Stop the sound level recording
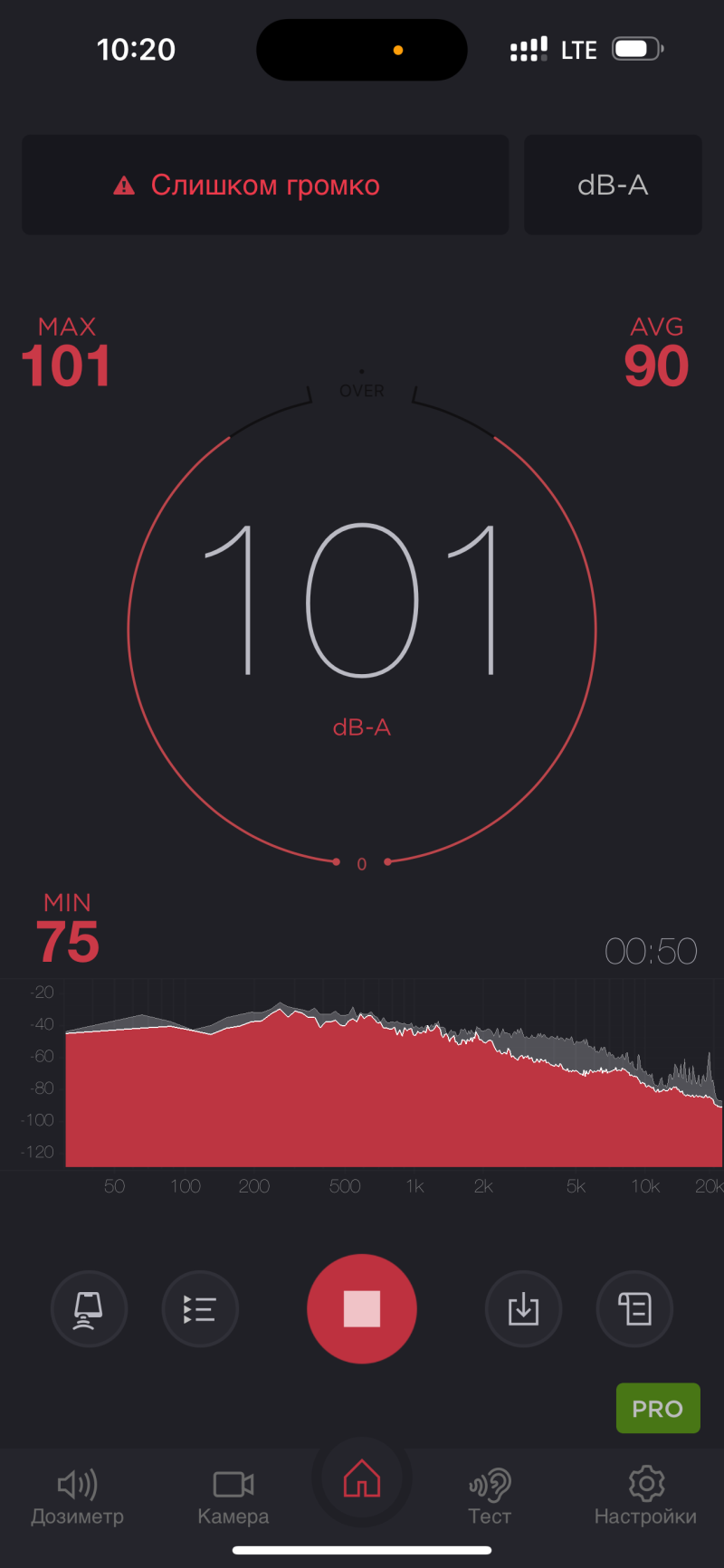The image size is (724, 1568). (x=362, y=1308)
